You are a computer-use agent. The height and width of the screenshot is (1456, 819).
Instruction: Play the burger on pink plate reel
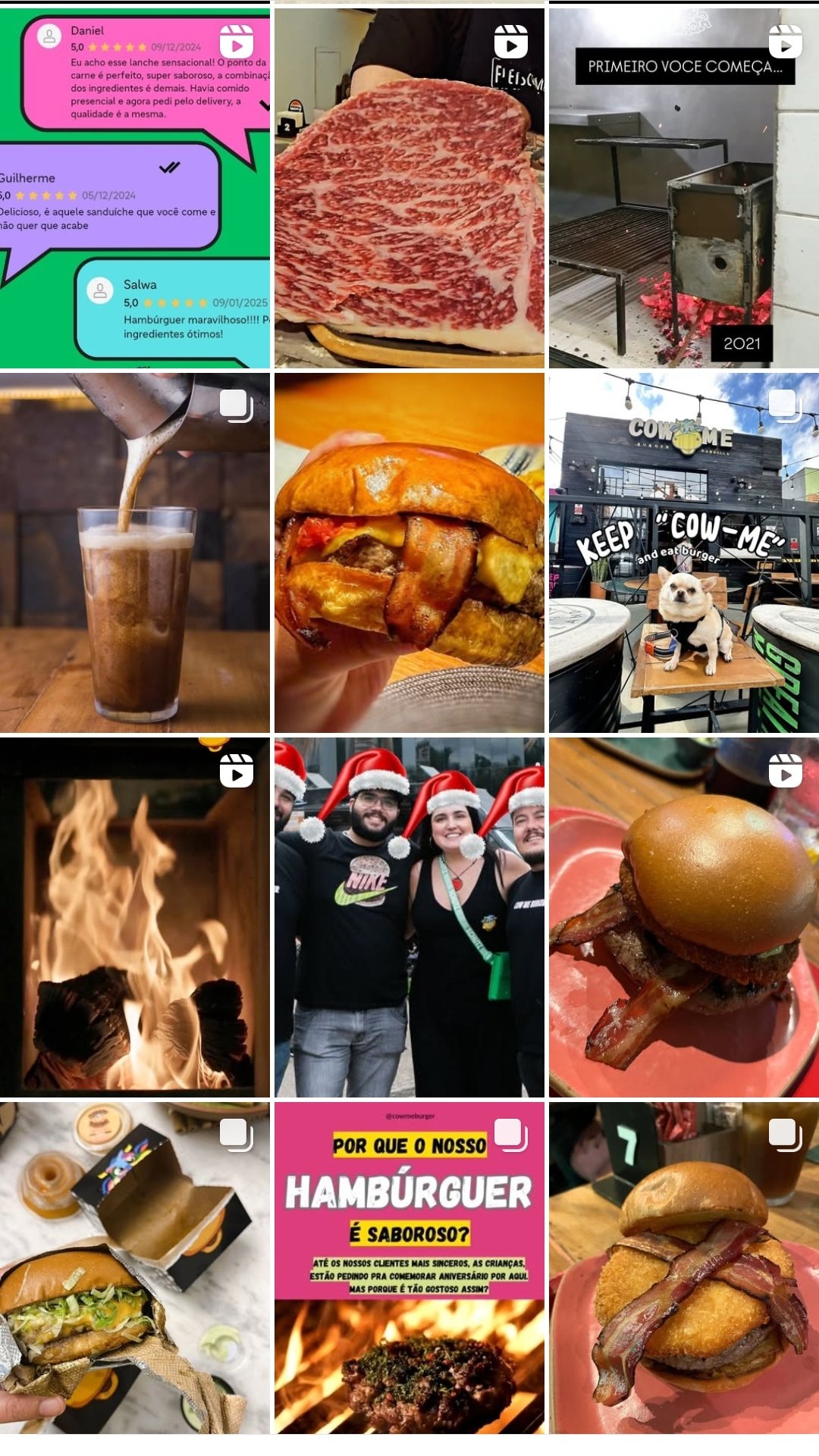click(683, 916)
